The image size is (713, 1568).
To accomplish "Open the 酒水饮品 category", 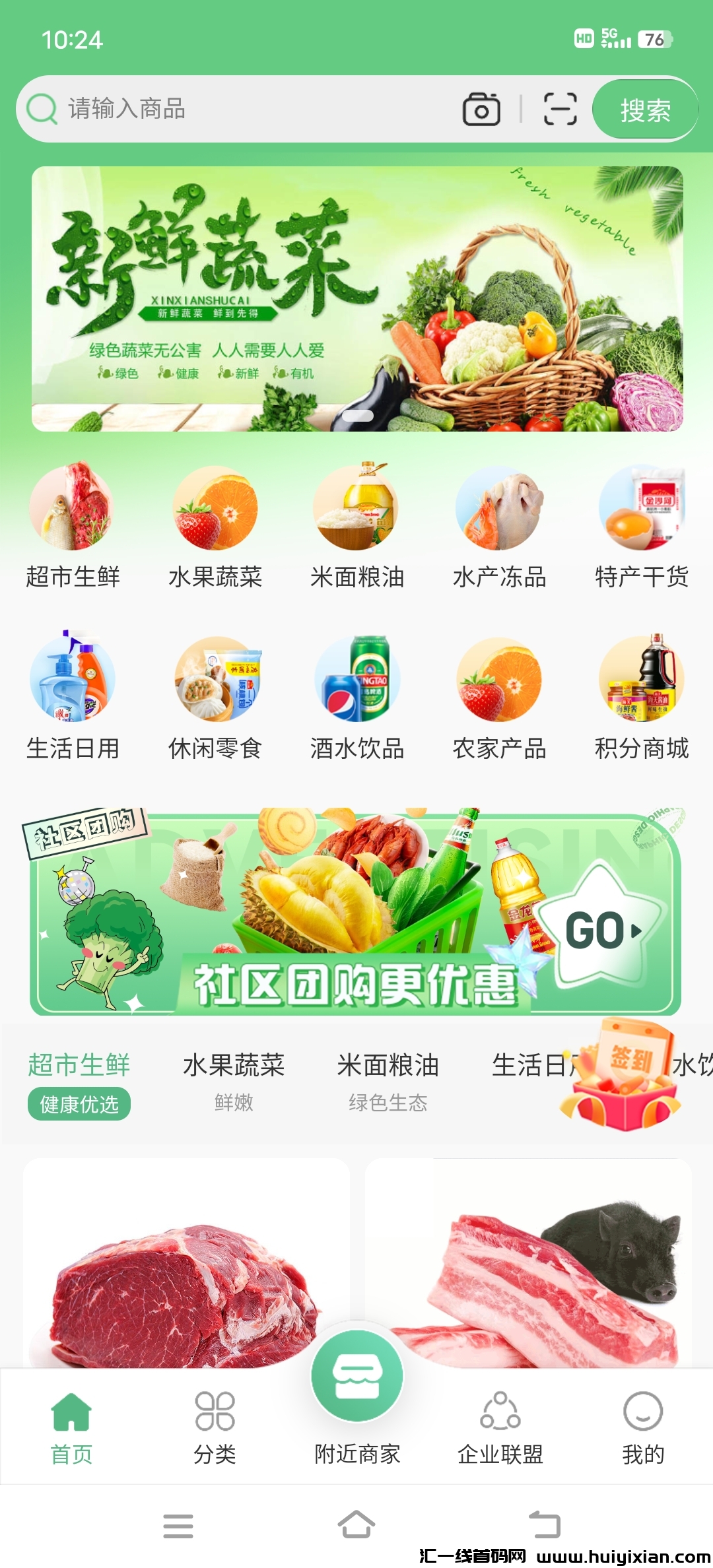I will click(x=356, y=680).
